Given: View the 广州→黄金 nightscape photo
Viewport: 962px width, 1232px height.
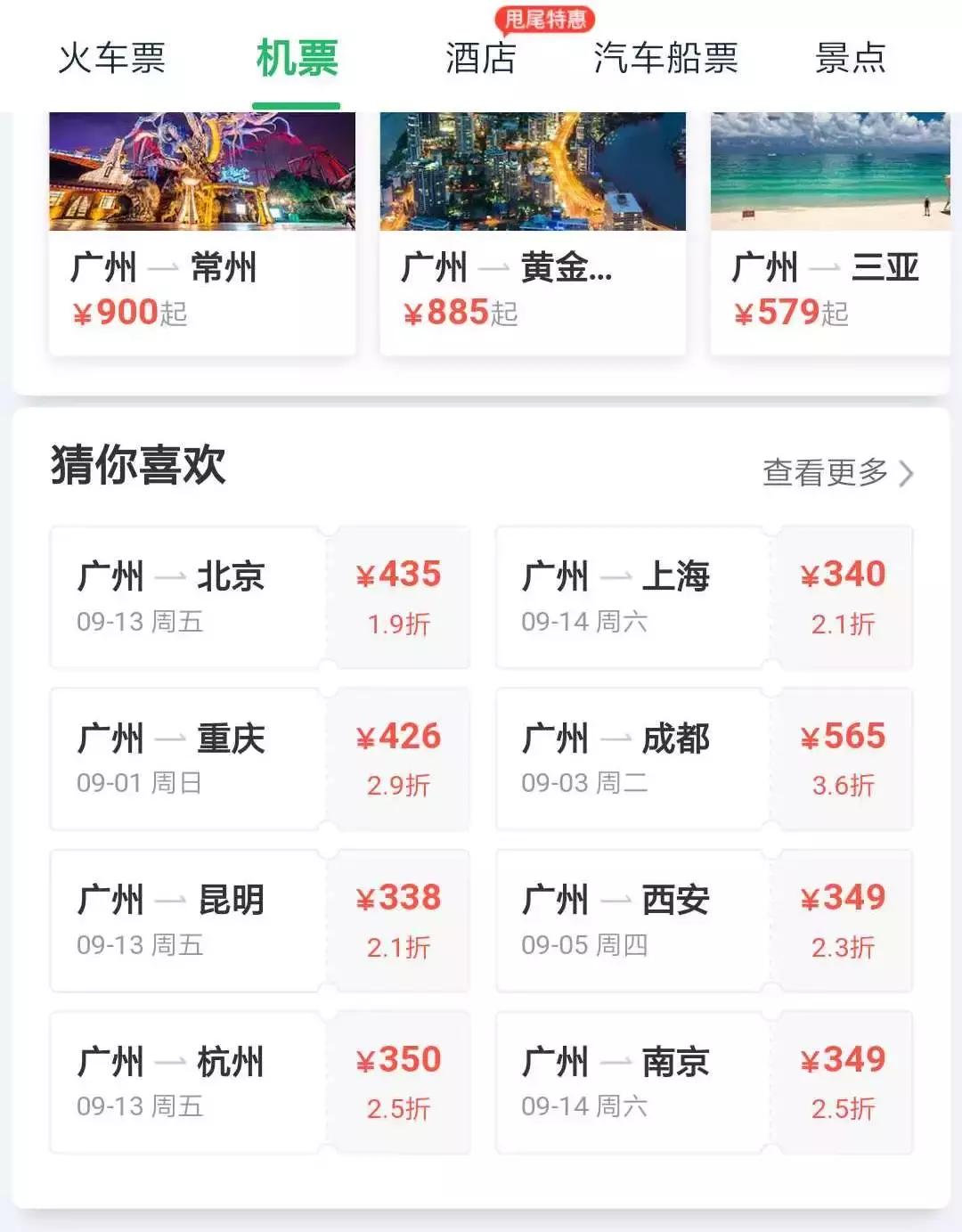Looking at the screenshot, I should [x=532, y=169].
